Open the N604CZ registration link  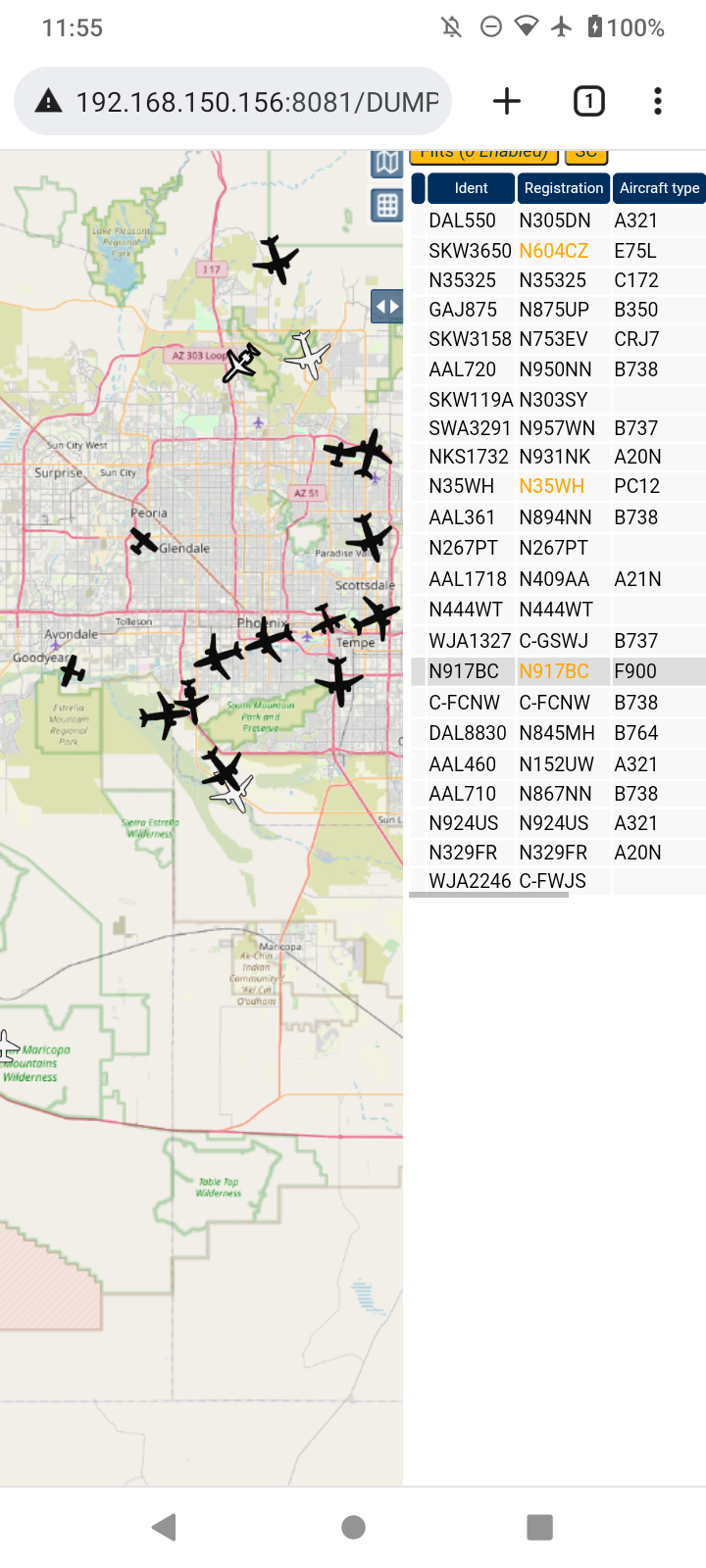tap(553, 251)
